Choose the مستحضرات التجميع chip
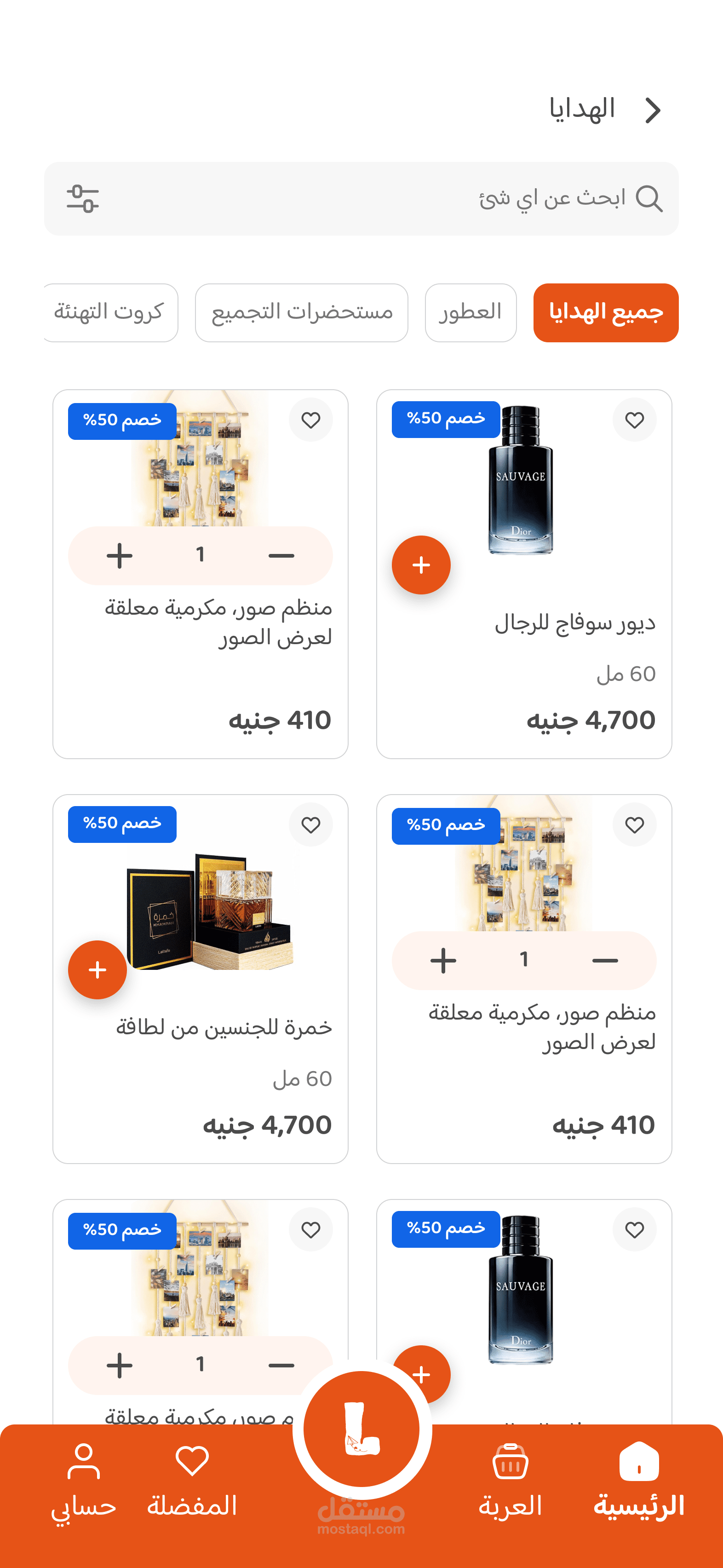Image resolution: width=723 pixels, height=1568 pixels. [301, 312]
